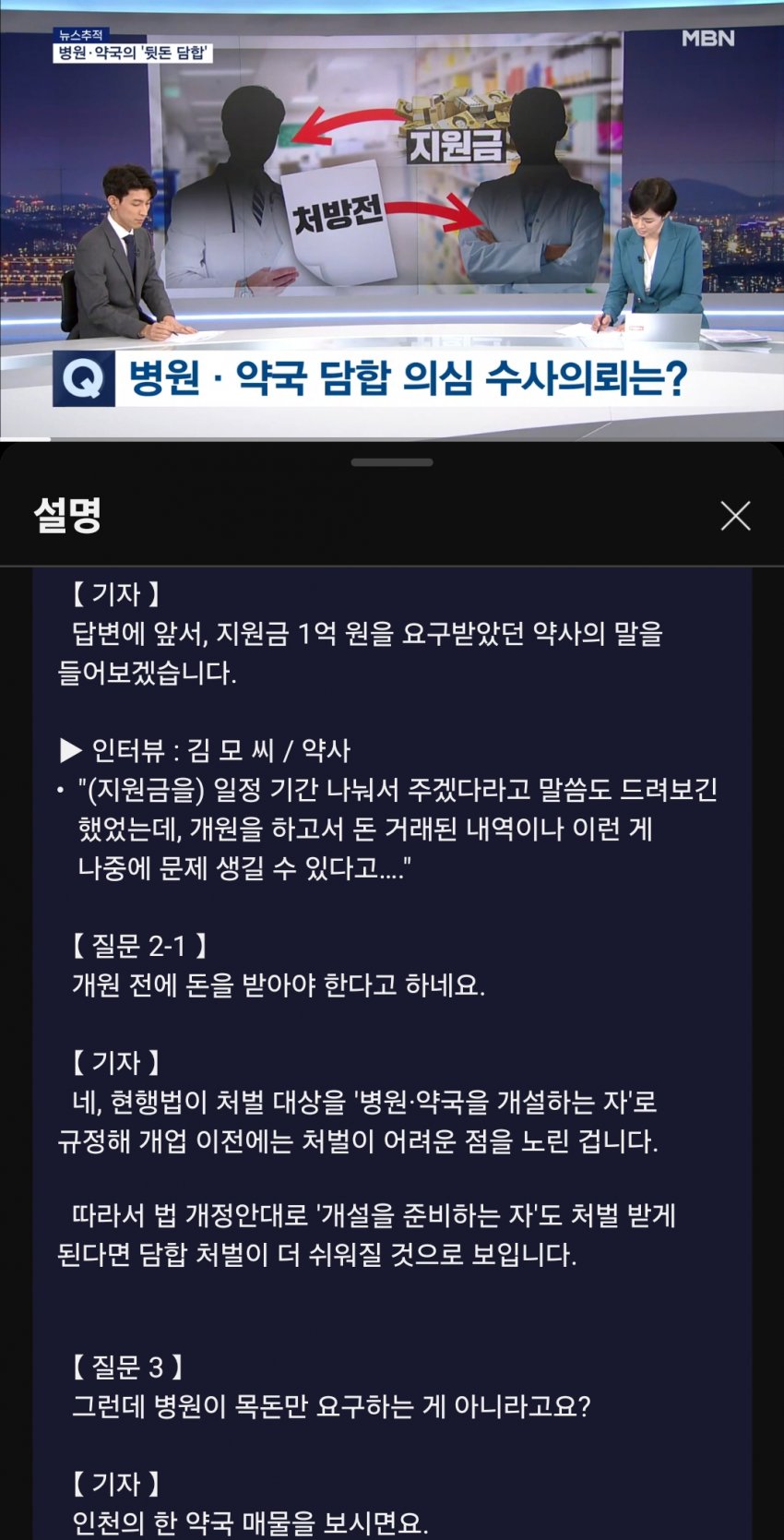Viewport: 784px width, 1540px height.
Task: Tap the MBN news video player
Action: tap(392, 221)
